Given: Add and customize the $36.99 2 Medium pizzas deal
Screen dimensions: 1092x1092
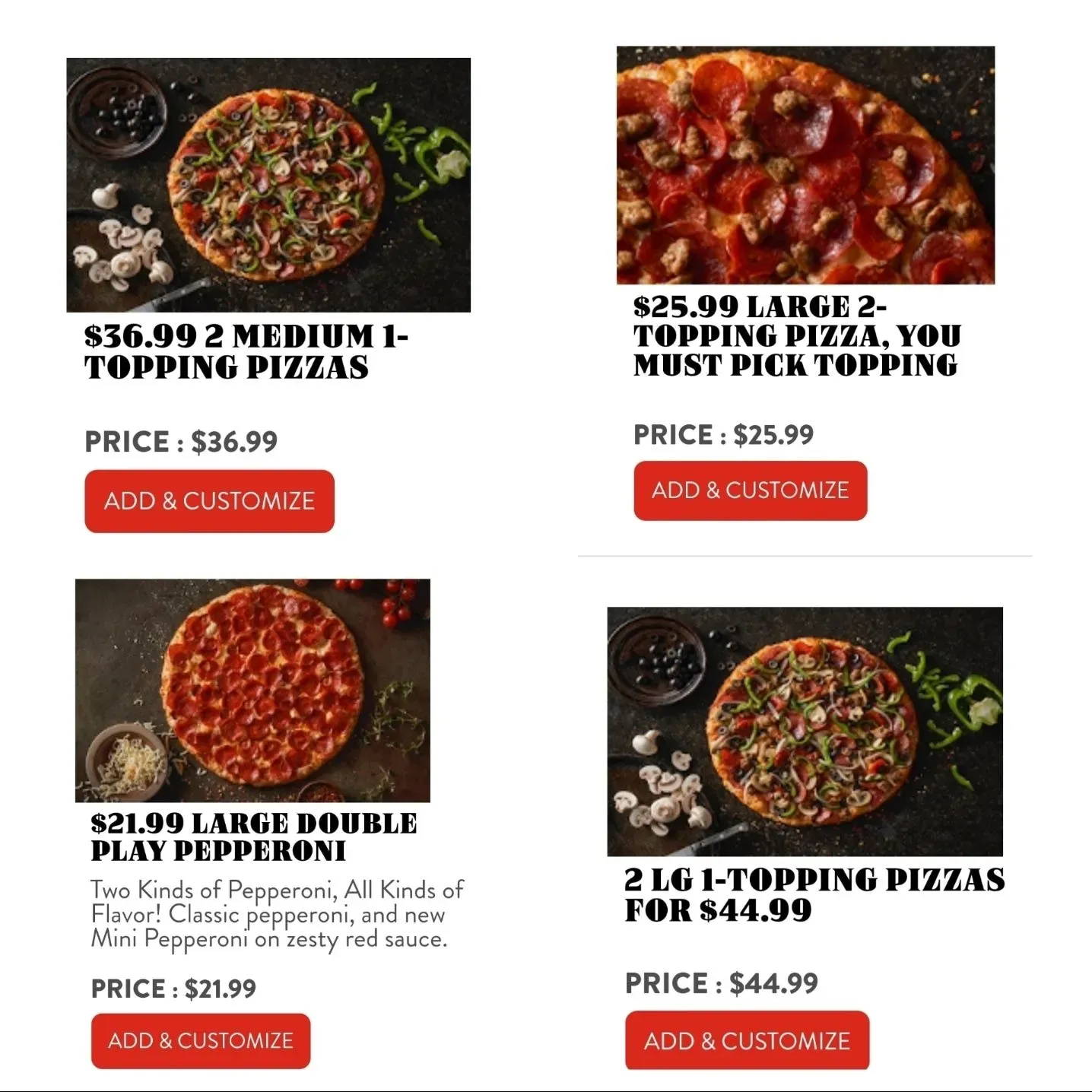Looking at the screenshot, I should click(209, 501).
